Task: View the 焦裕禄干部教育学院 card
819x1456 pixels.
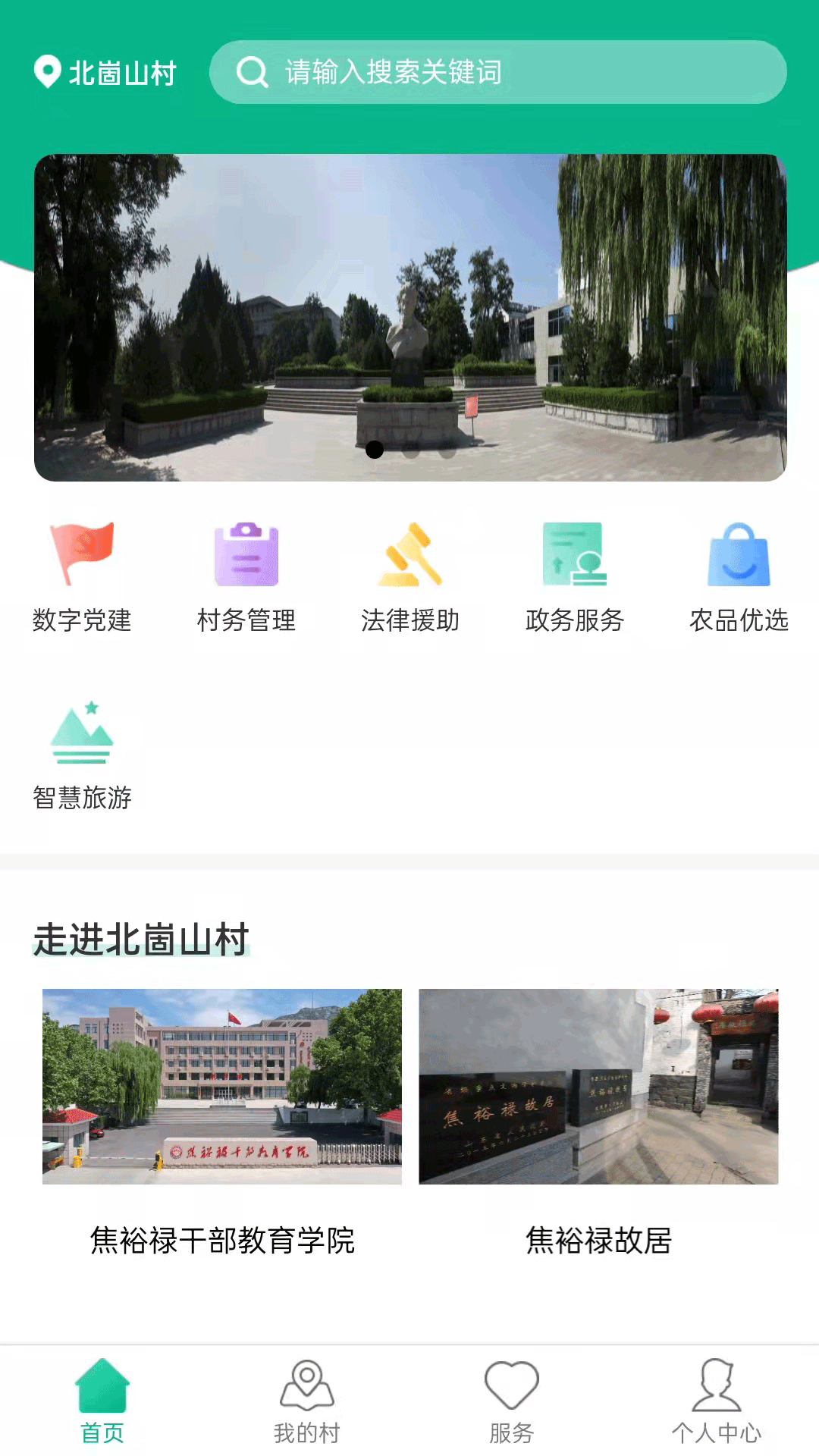Action: (222, 1122)
